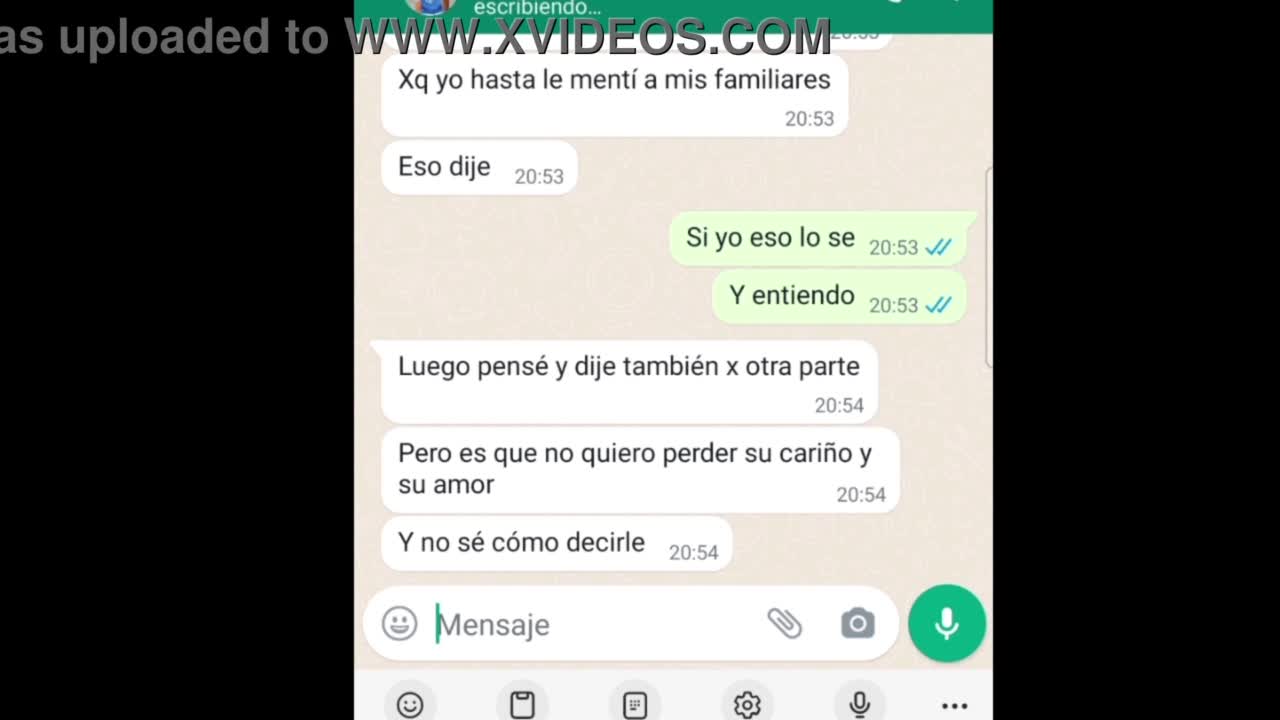Open keyboard emoji toolbar icon

pos(410,705)
